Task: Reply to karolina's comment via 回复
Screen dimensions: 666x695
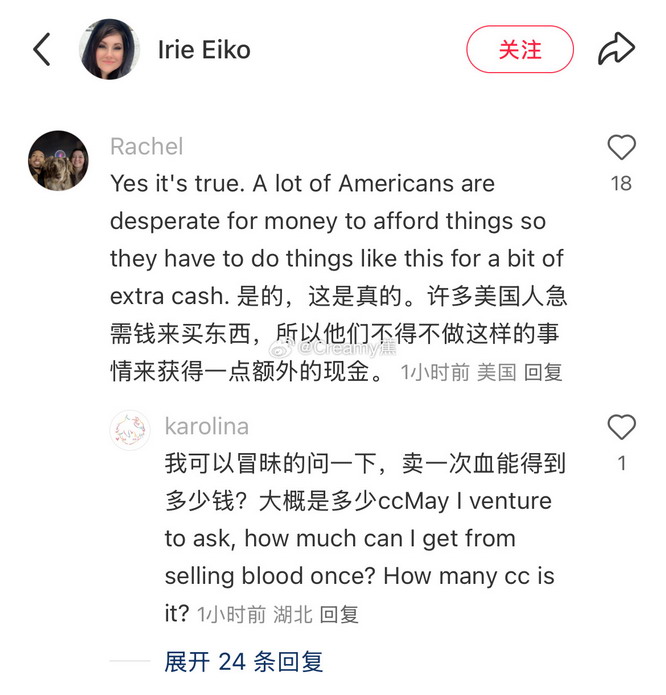Action: [x=339, y=615]
